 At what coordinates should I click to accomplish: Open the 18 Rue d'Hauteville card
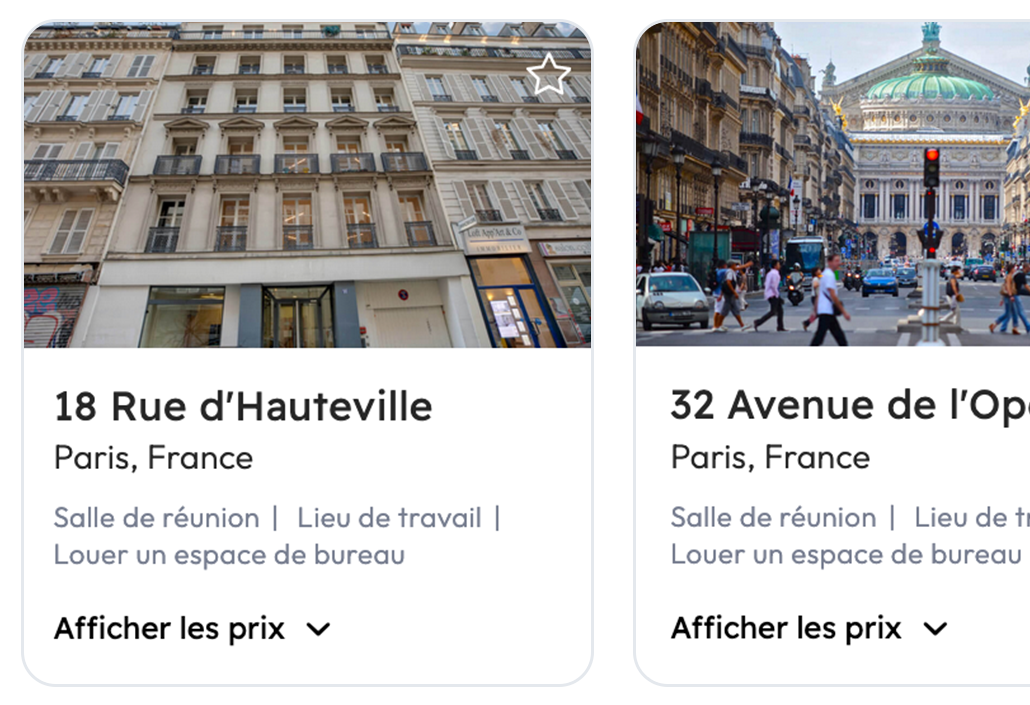243,407
